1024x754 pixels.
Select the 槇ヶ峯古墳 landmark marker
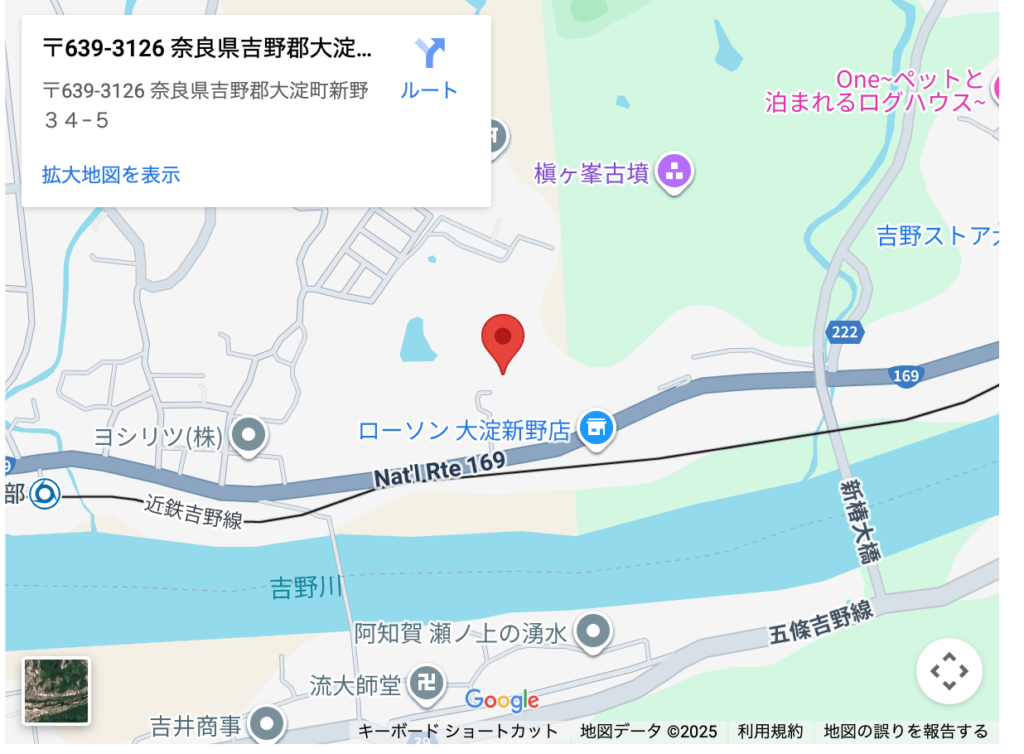point(676,171)
